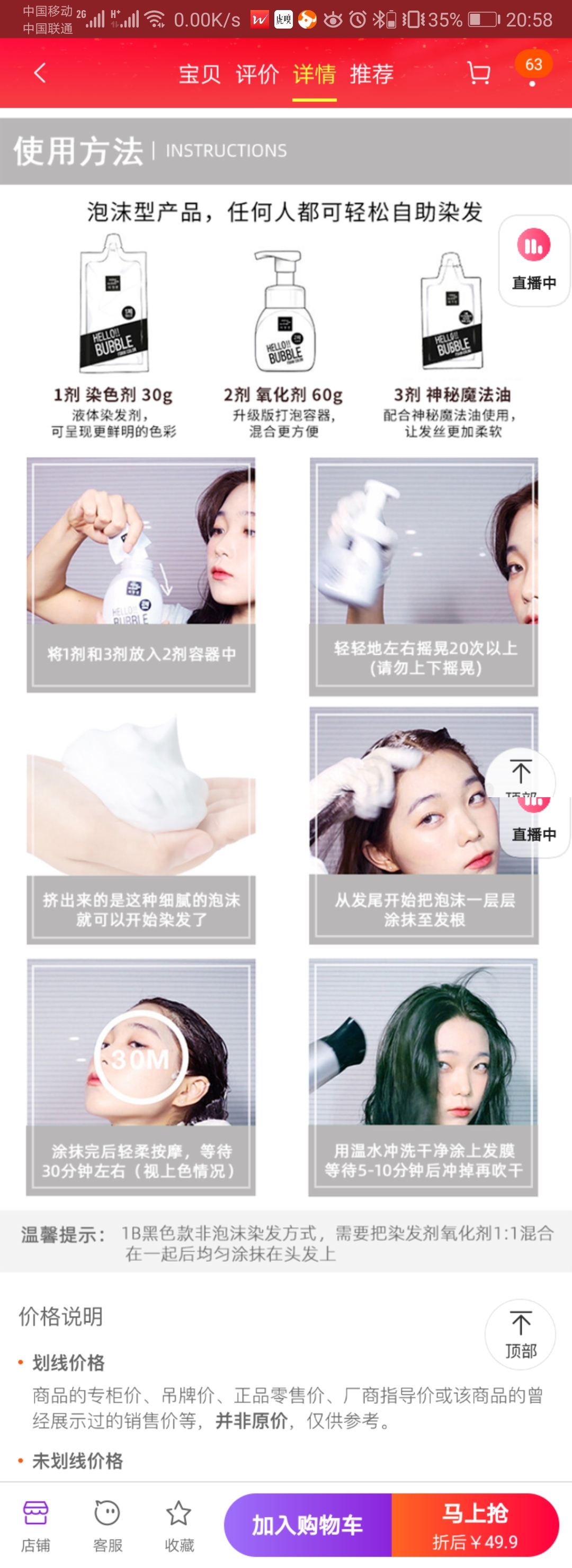Tap the shopping cart icon

click(x=479, y=73)
